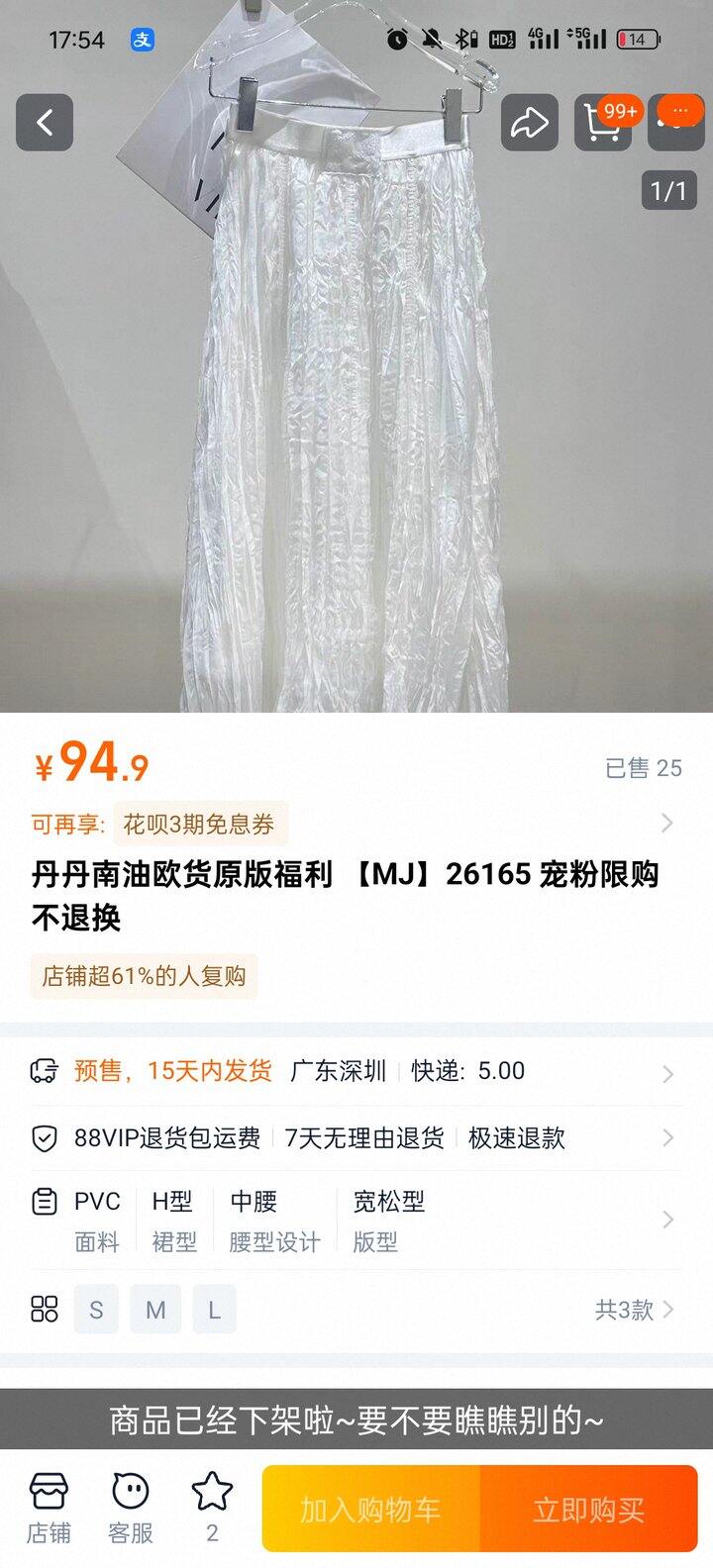This screenshot has height=1568, width=713.
Task: Select size S
Action: 96,1310
